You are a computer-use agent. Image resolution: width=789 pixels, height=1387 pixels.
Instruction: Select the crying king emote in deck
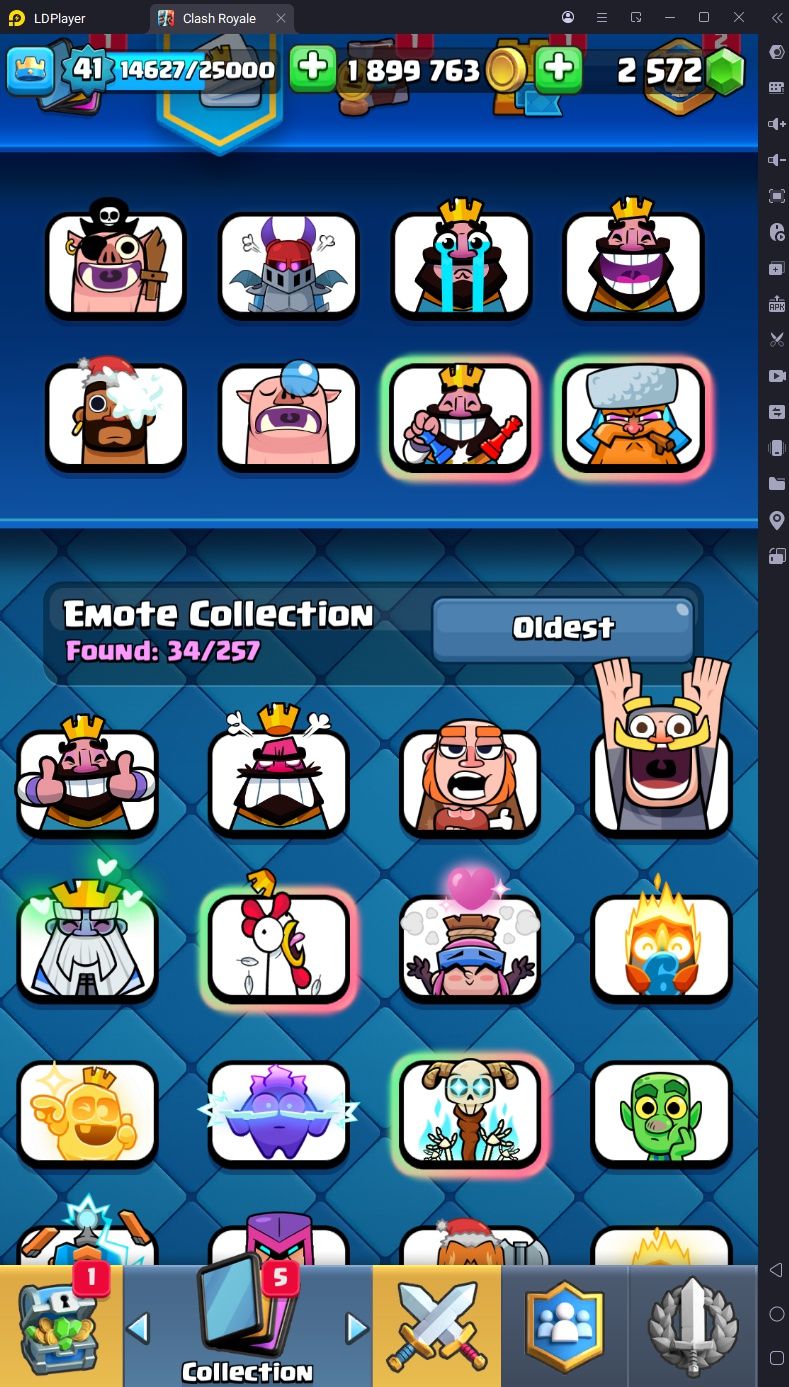461,264
